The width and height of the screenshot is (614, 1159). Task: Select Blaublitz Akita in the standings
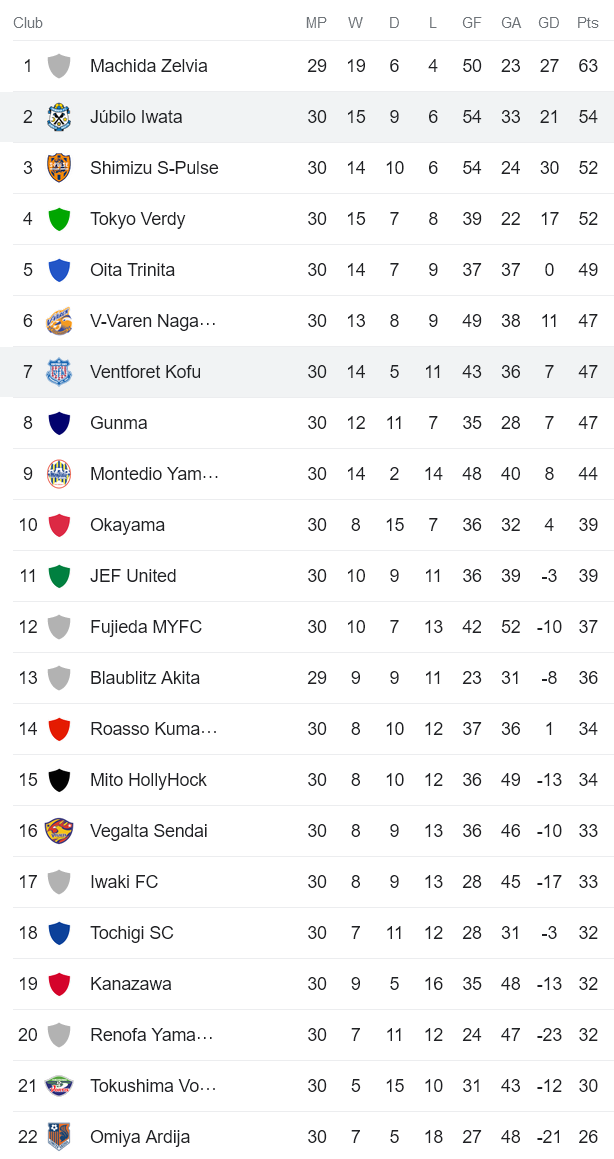click(x=145, y=678)
